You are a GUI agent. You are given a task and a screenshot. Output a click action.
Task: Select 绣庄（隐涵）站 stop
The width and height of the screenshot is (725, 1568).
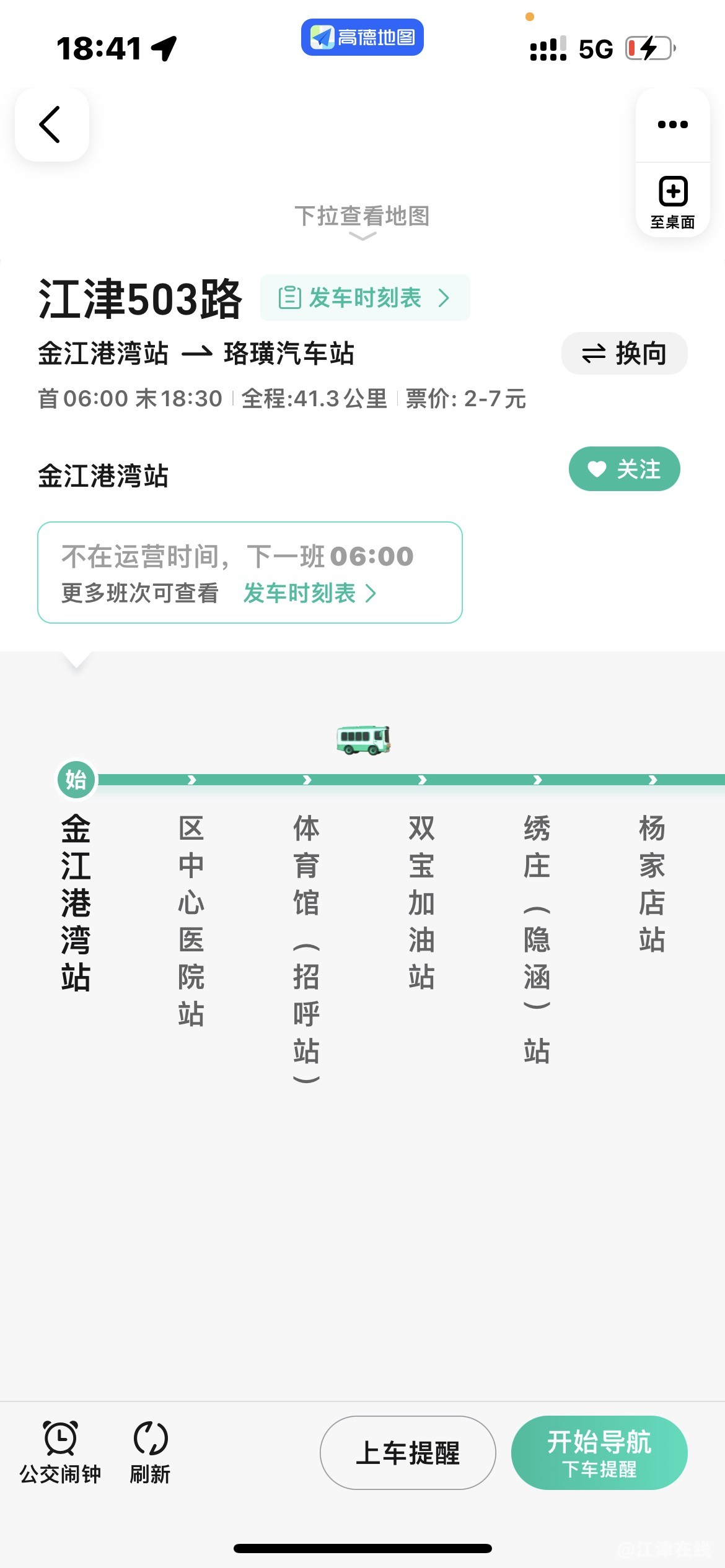(537, 938)
